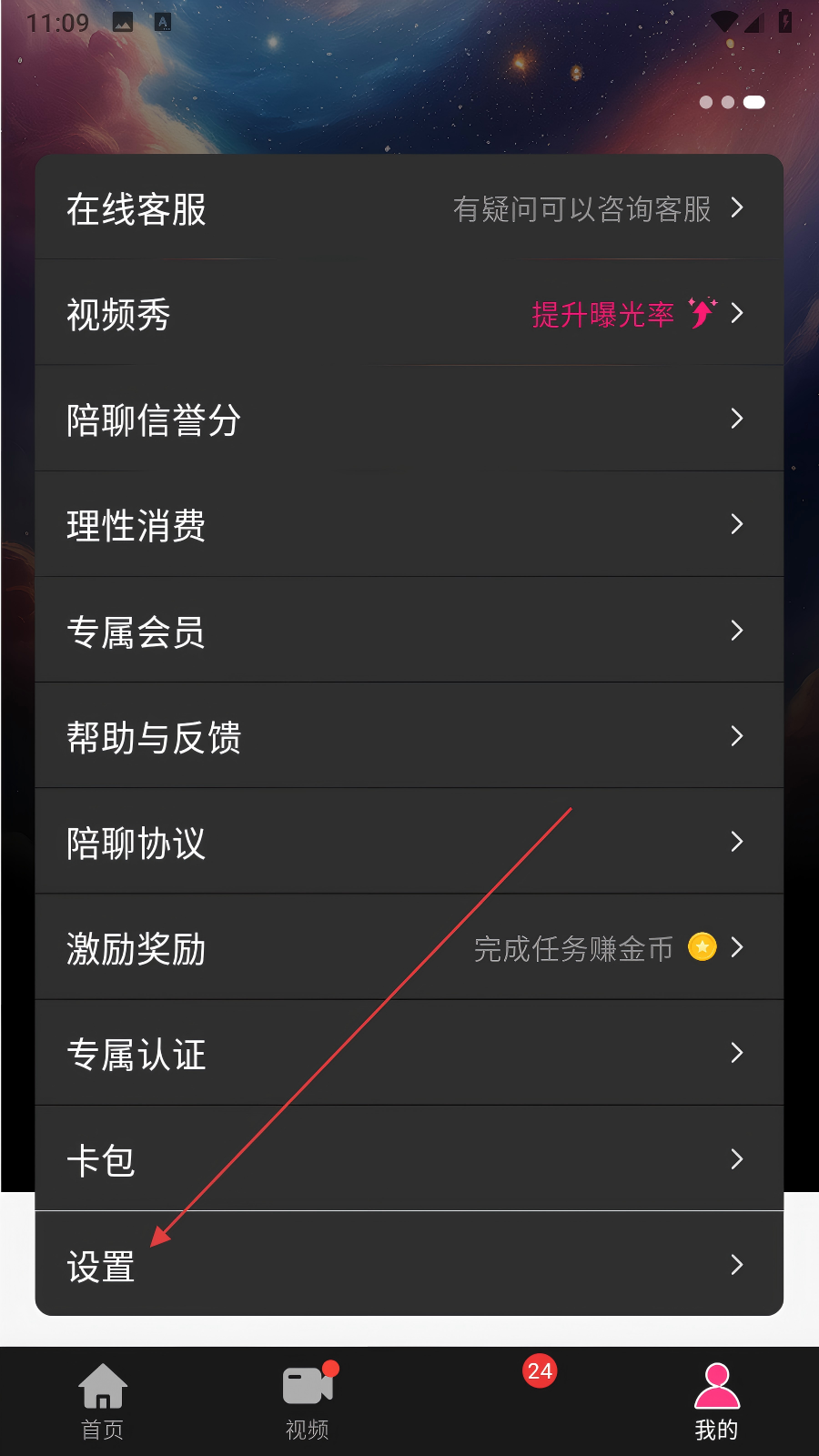The image size is (819, 1456).
Task: Open 陪聊信誉分 reputation score
Action: (409, 419)
